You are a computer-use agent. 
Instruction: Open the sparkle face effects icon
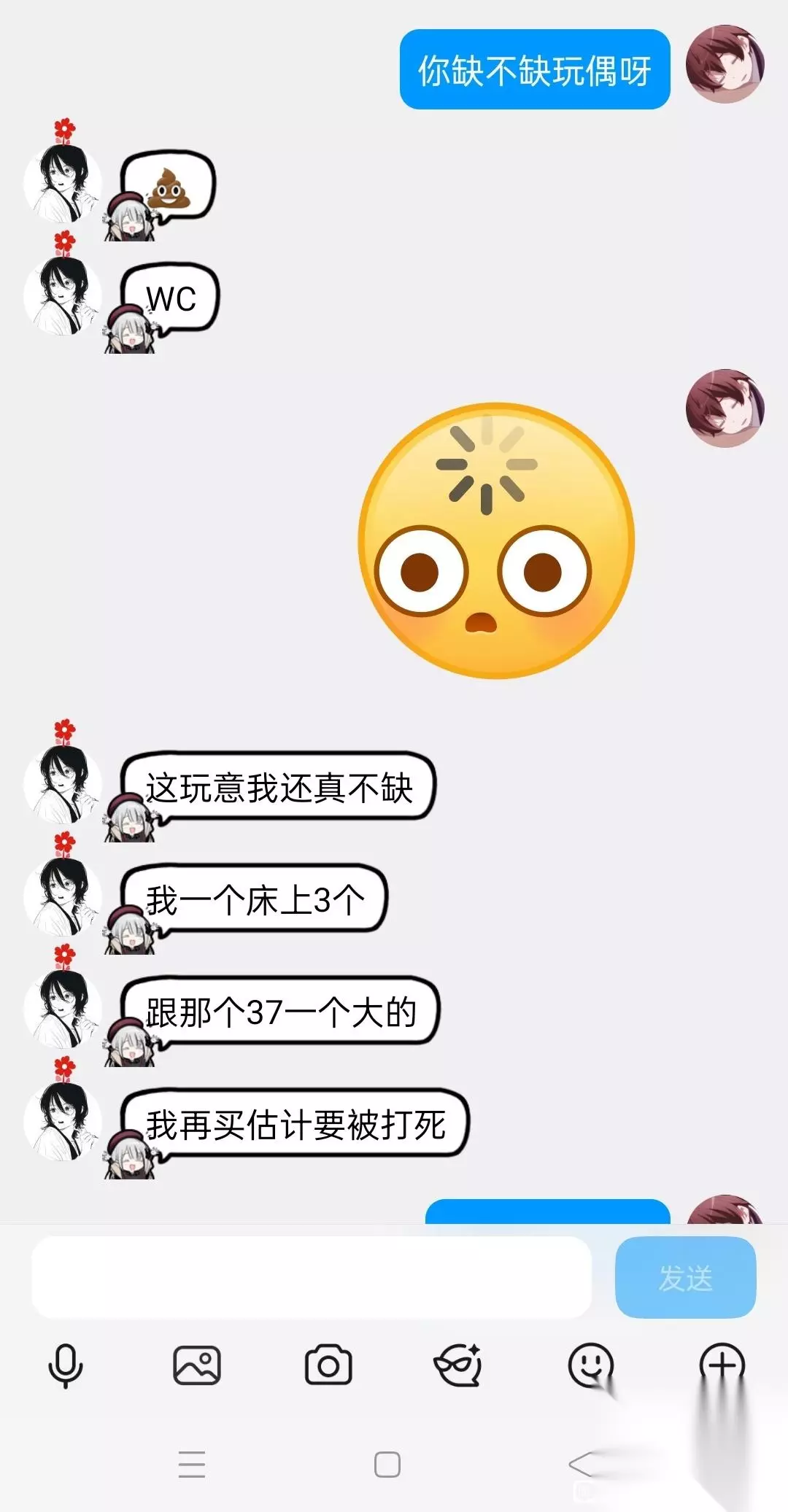coord(458,1365)
